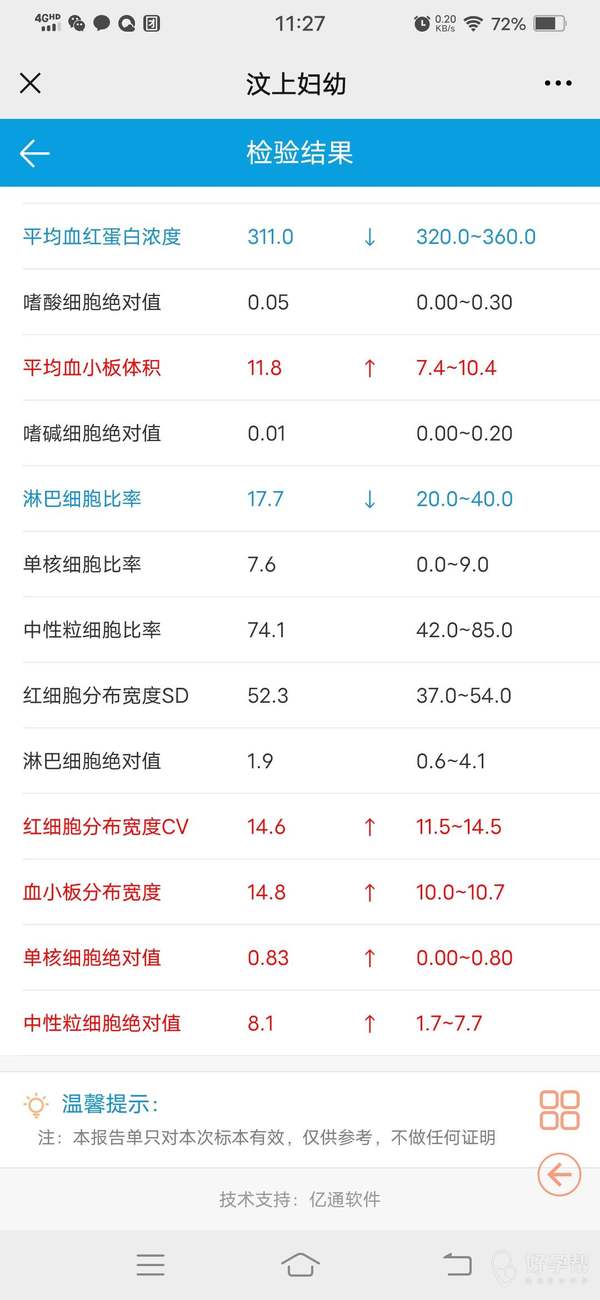
Task: Go to the phone home screen
Action: (x=300, y=1264)
